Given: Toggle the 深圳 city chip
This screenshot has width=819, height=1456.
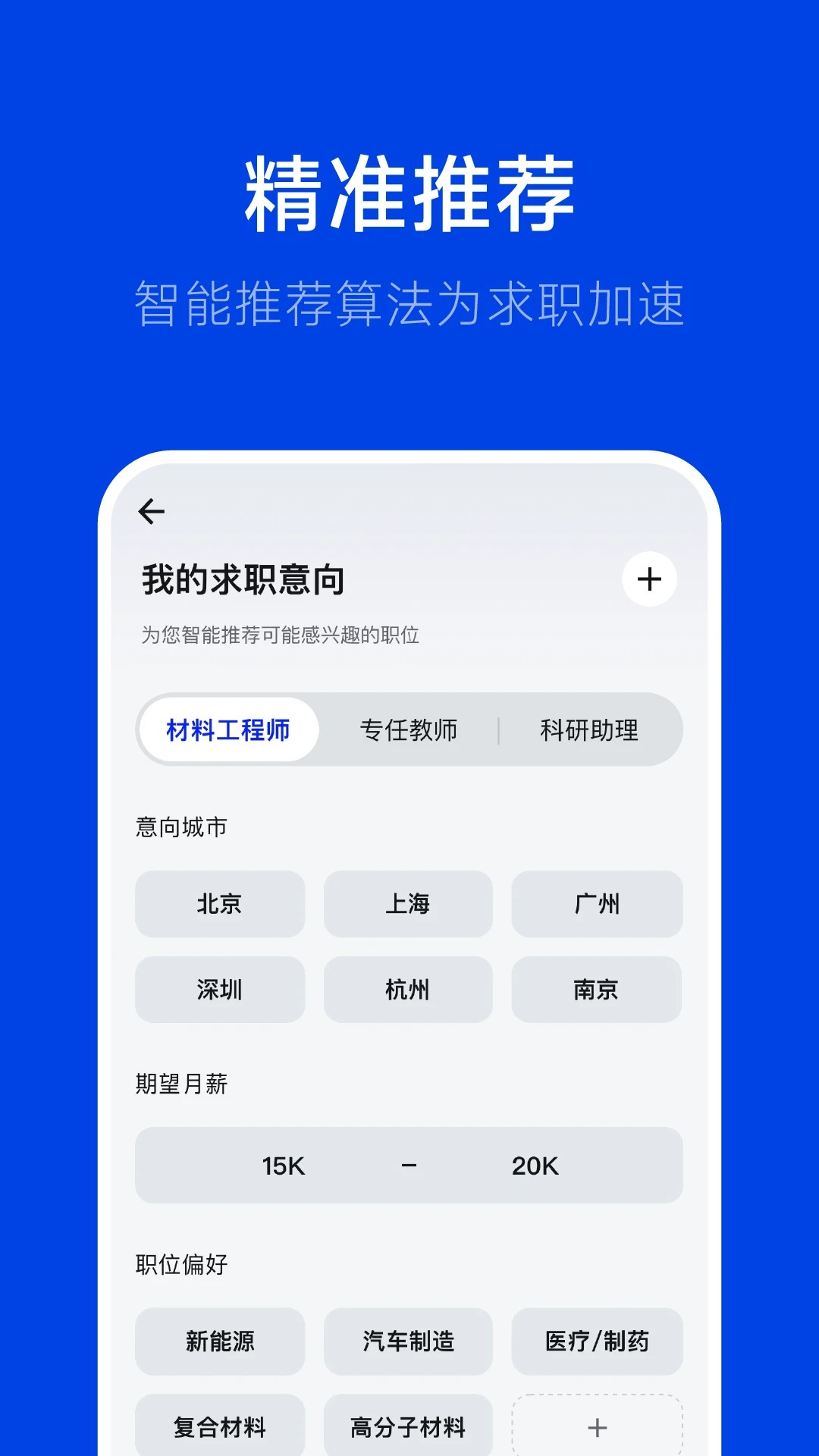Looking at the screenshot, I should click(x=220, y=990).
